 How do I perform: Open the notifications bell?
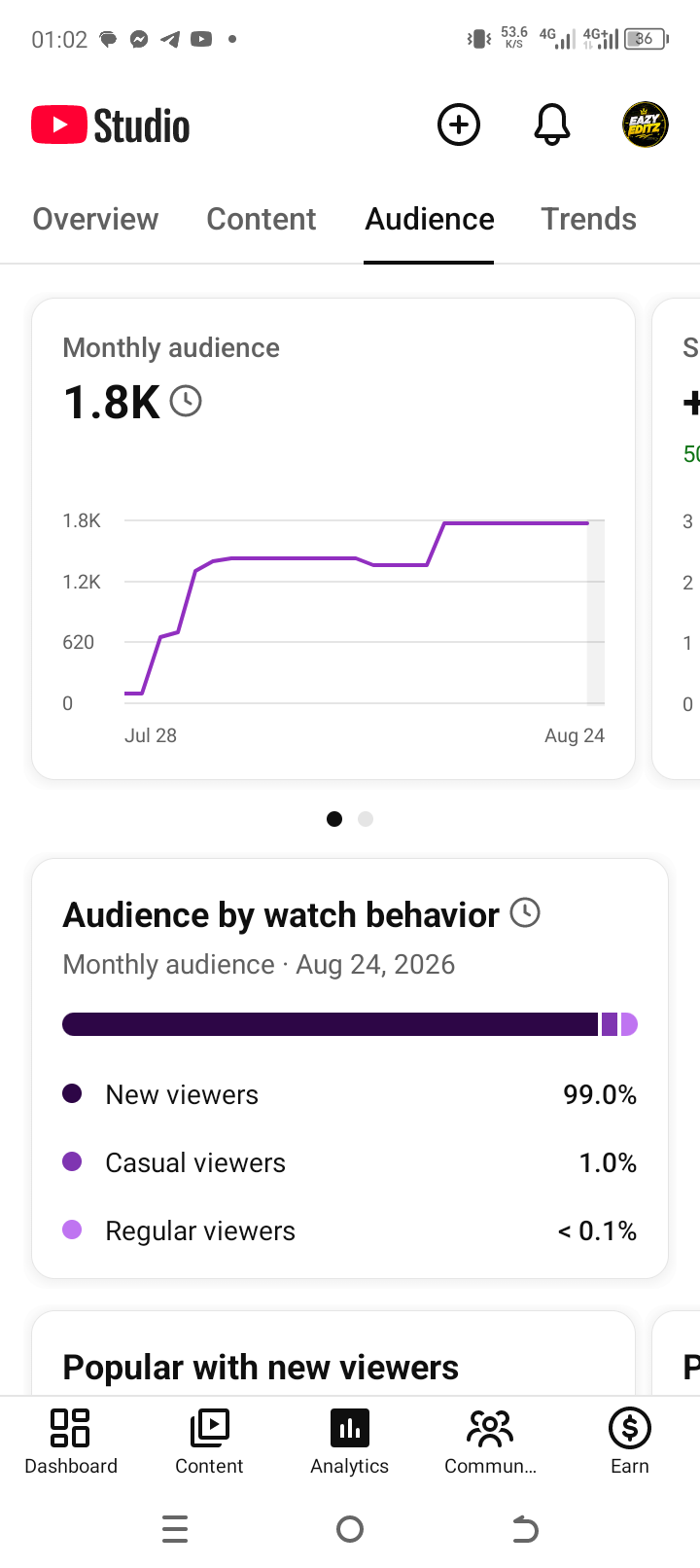click(x=551, y=125)
